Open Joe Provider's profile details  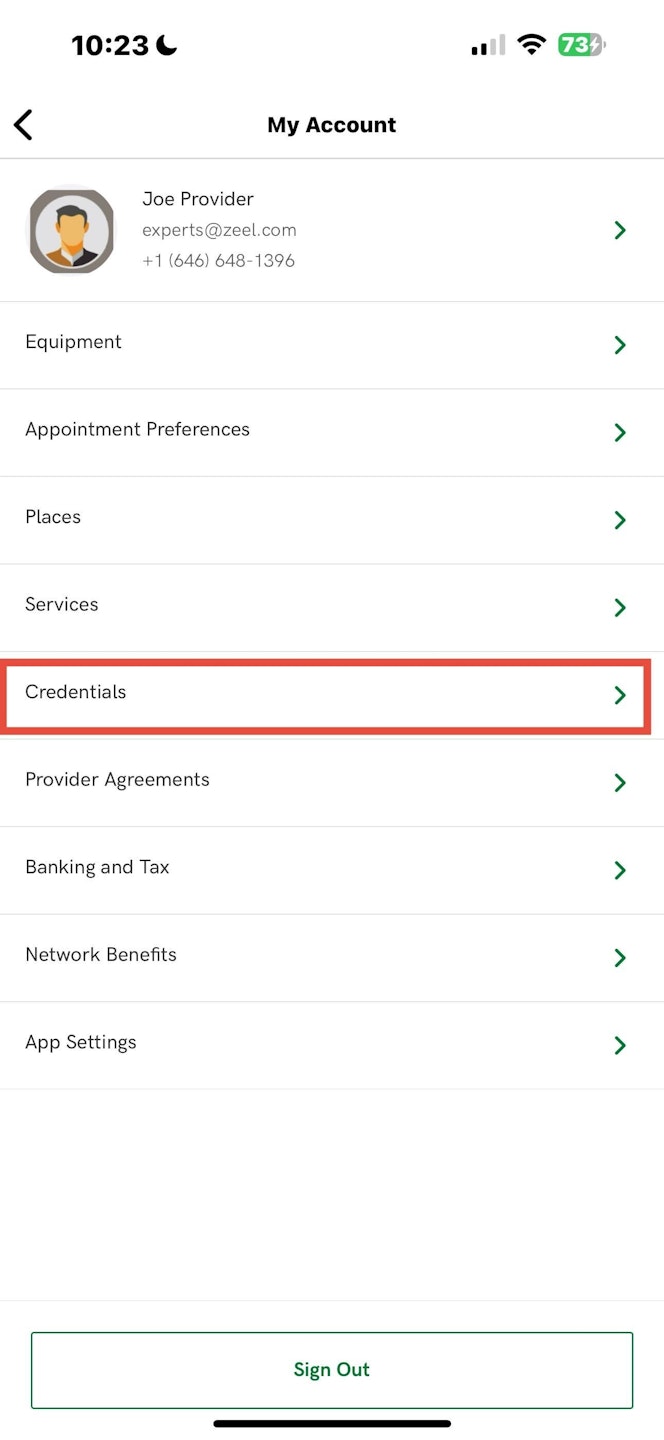point(330,230)
